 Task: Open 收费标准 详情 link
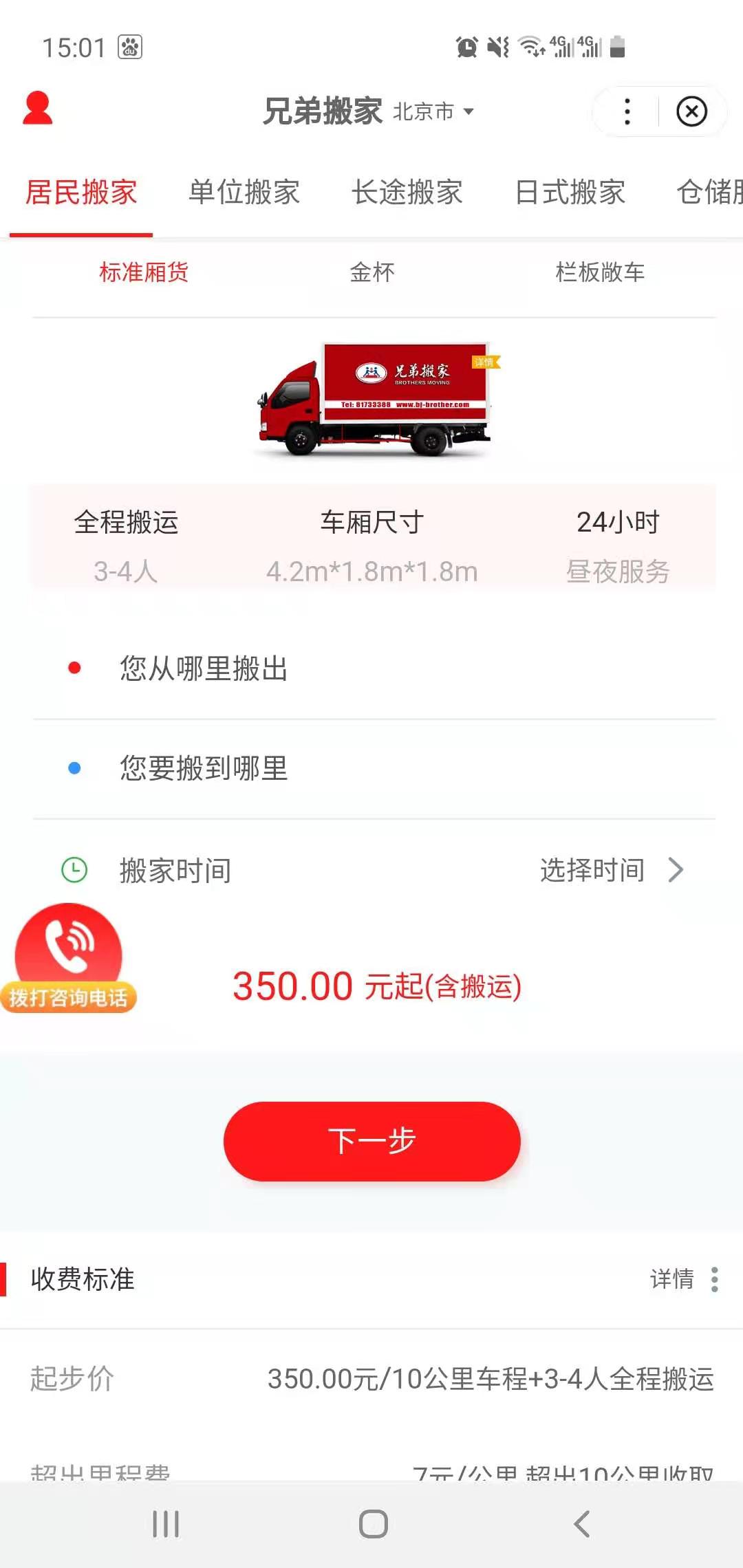click(x=685, y=1279)
